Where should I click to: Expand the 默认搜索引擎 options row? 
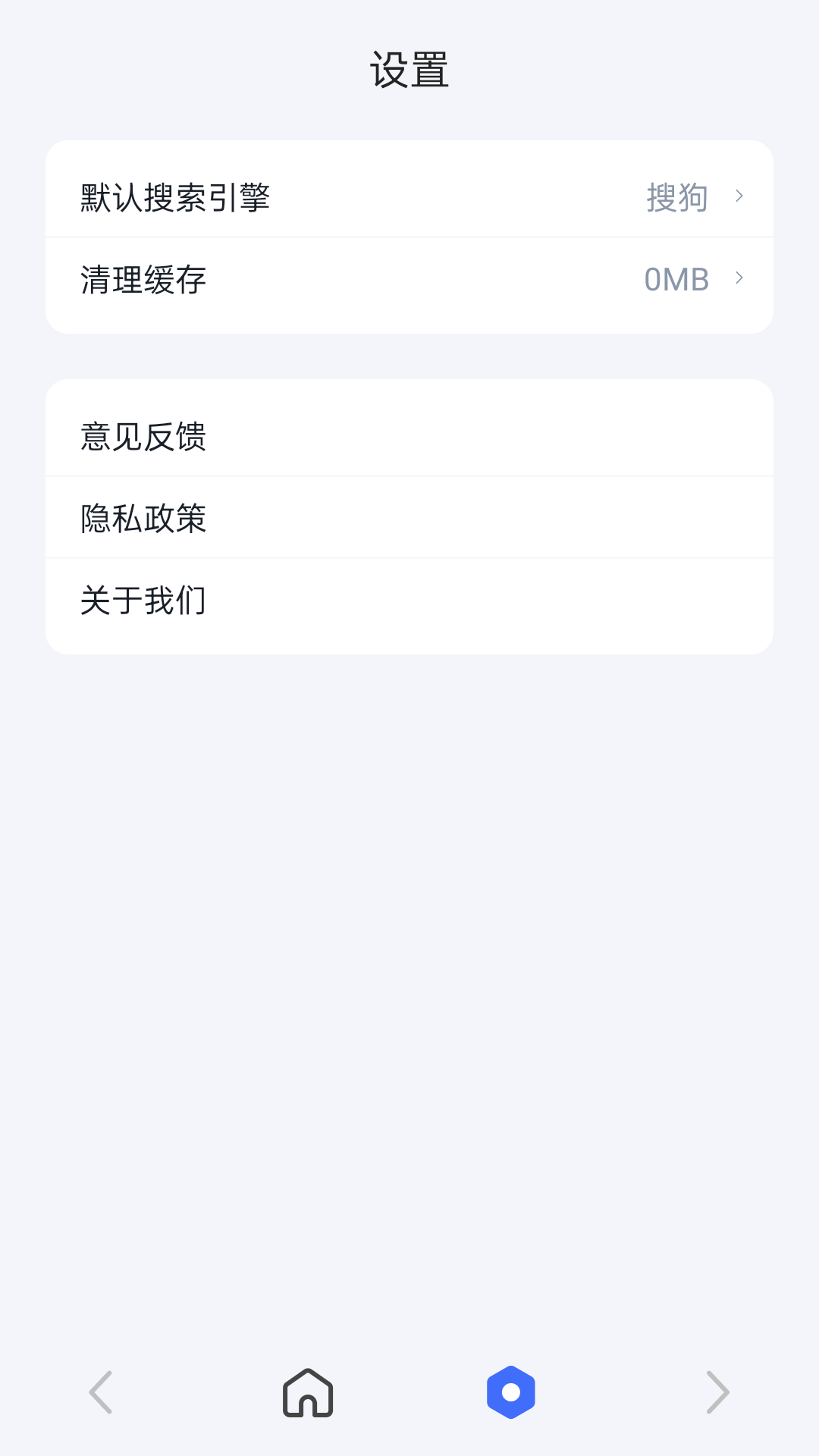click(x=409, y=196)
